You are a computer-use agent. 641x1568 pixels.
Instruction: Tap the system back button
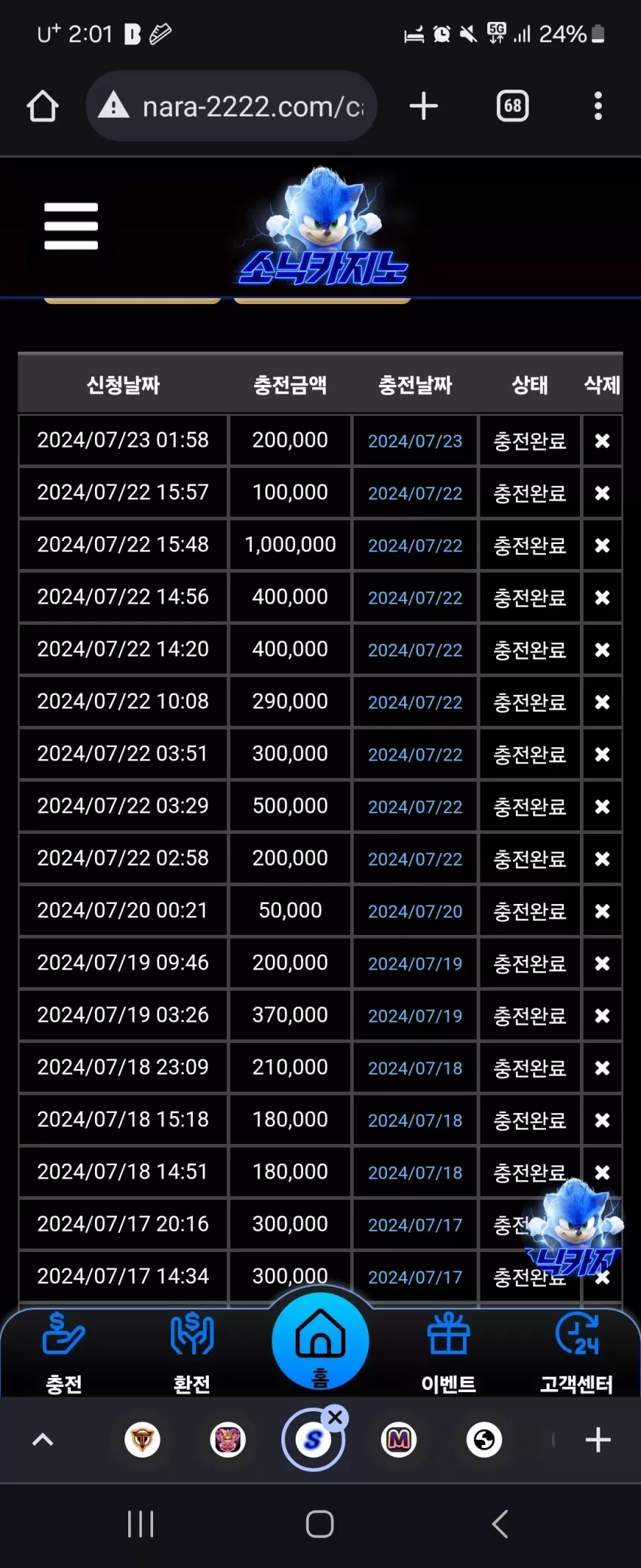[500, 1524]
